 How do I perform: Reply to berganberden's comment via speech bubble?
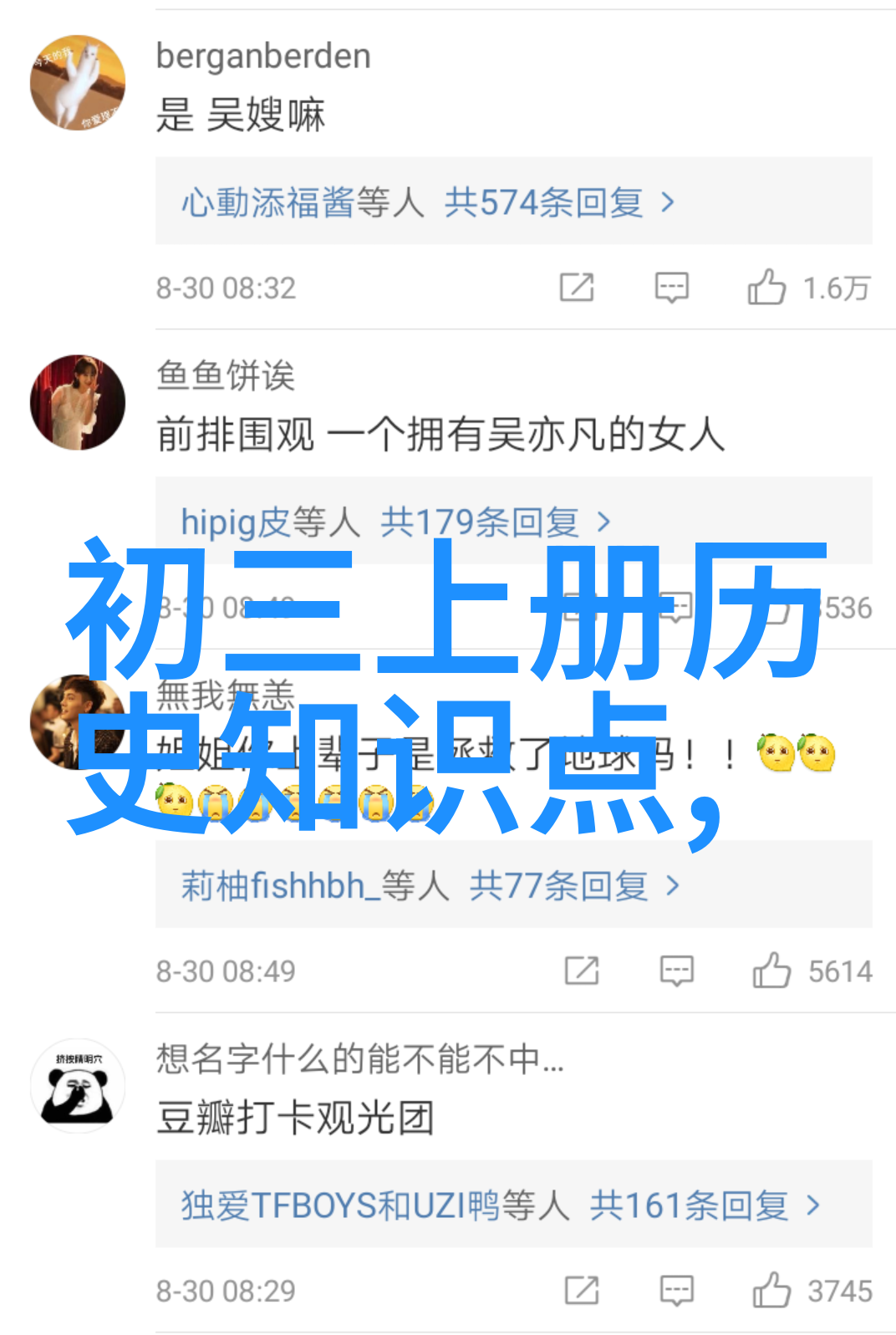tap(671, 288)
